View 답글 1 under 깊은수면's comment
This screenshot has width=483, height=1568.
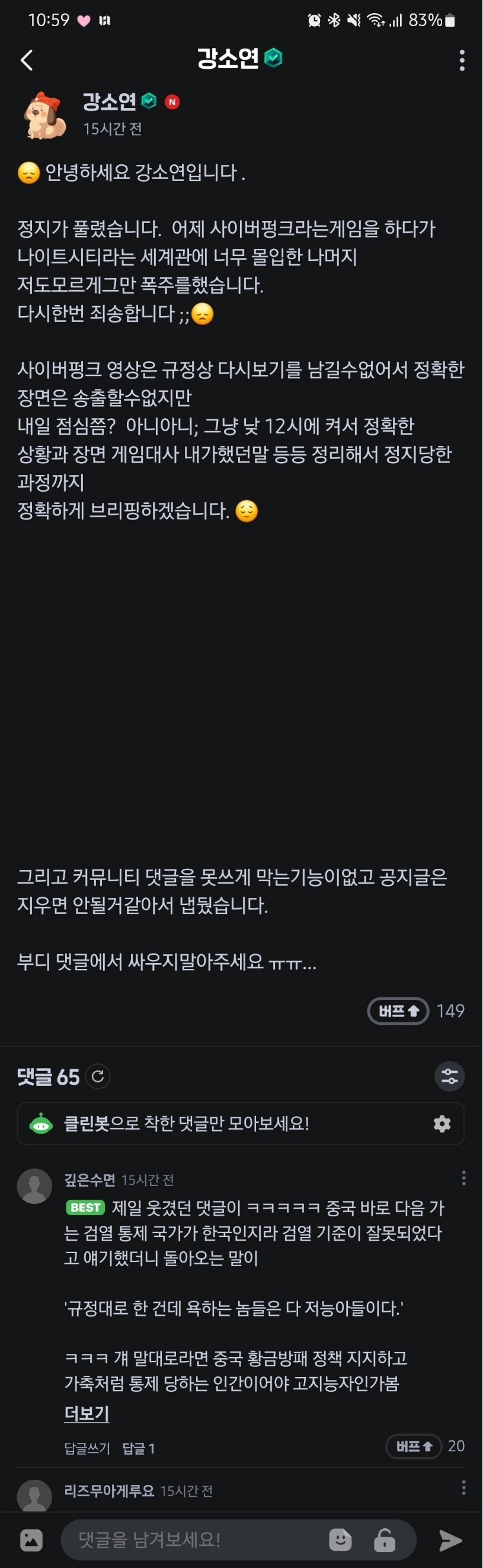click(139, 1449)
